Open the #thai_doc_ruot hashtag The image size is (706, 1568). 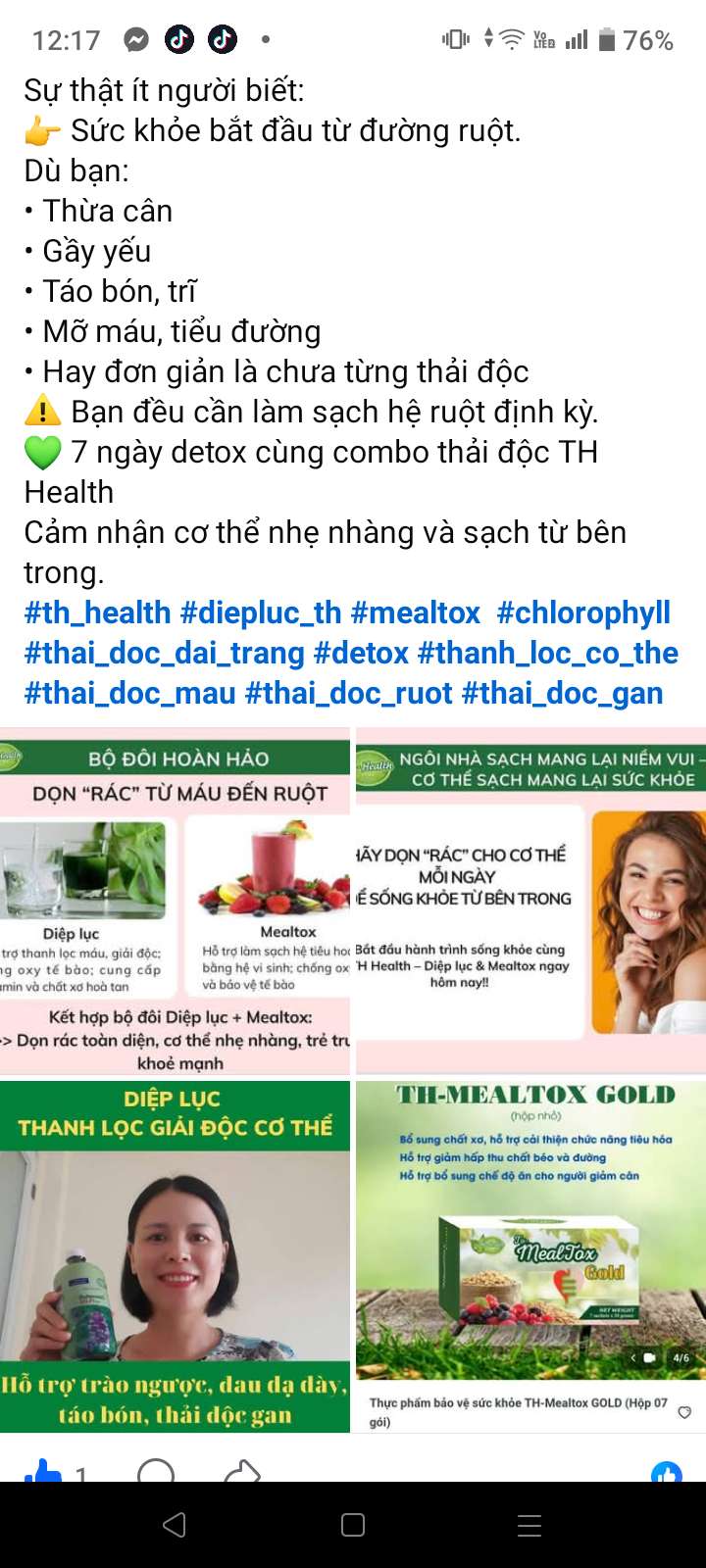pos(348,694)
